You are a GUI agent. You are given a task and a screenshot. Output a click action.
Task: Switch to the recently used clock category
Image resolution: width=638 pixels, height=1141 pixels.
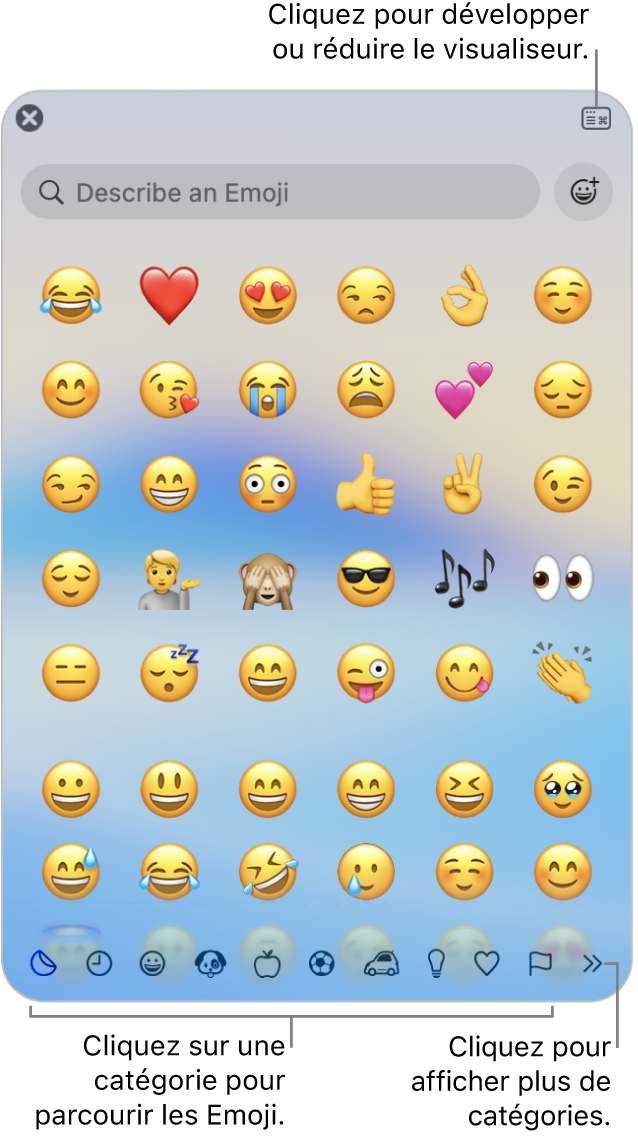pos(99,963)
